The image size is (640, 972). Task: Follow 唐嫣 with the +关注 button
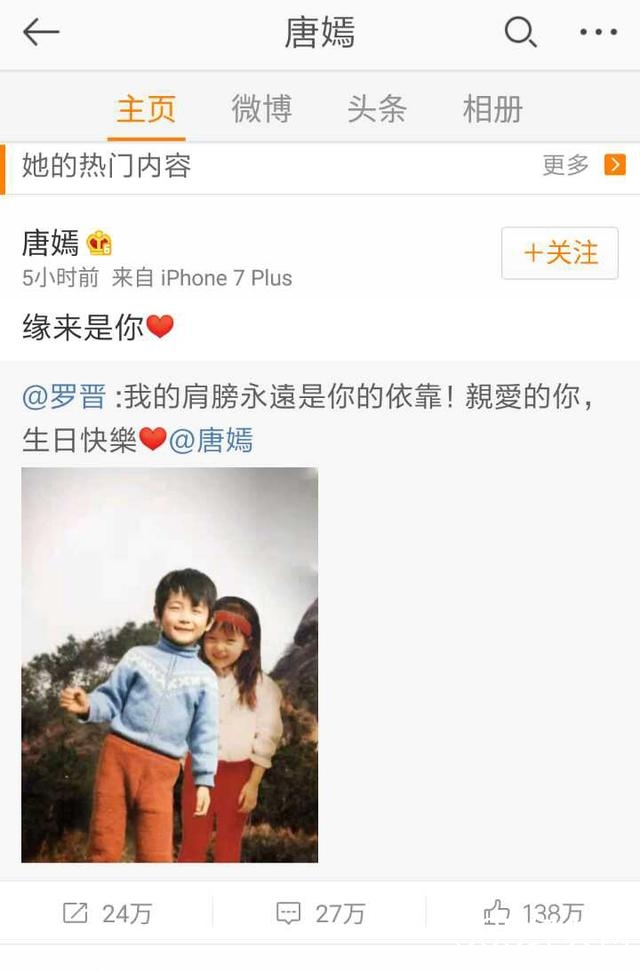[x=560, y=254]
